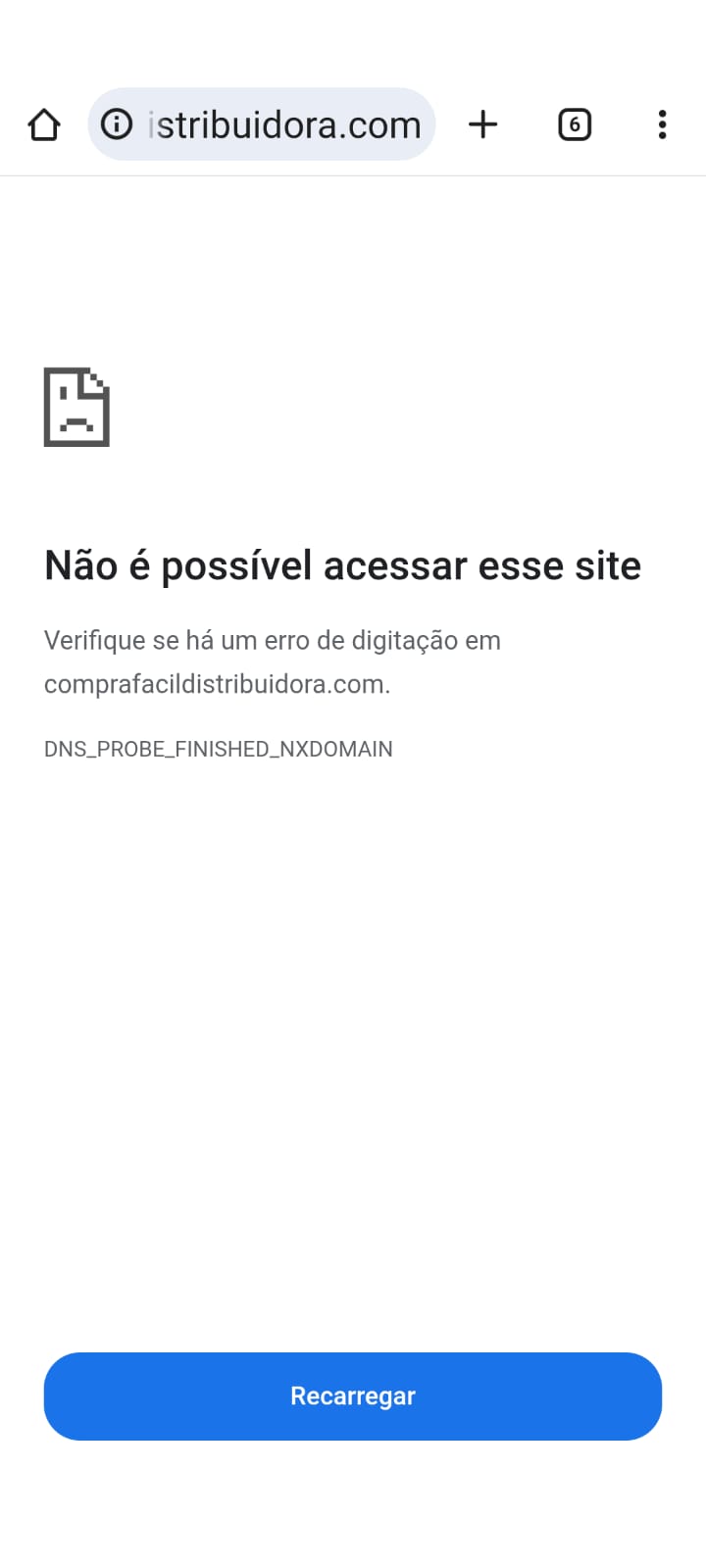Open the tab switcher showing 6 tabs
Image resolution: width=706 pixels, height=1568 pixels.
point(575,124)
